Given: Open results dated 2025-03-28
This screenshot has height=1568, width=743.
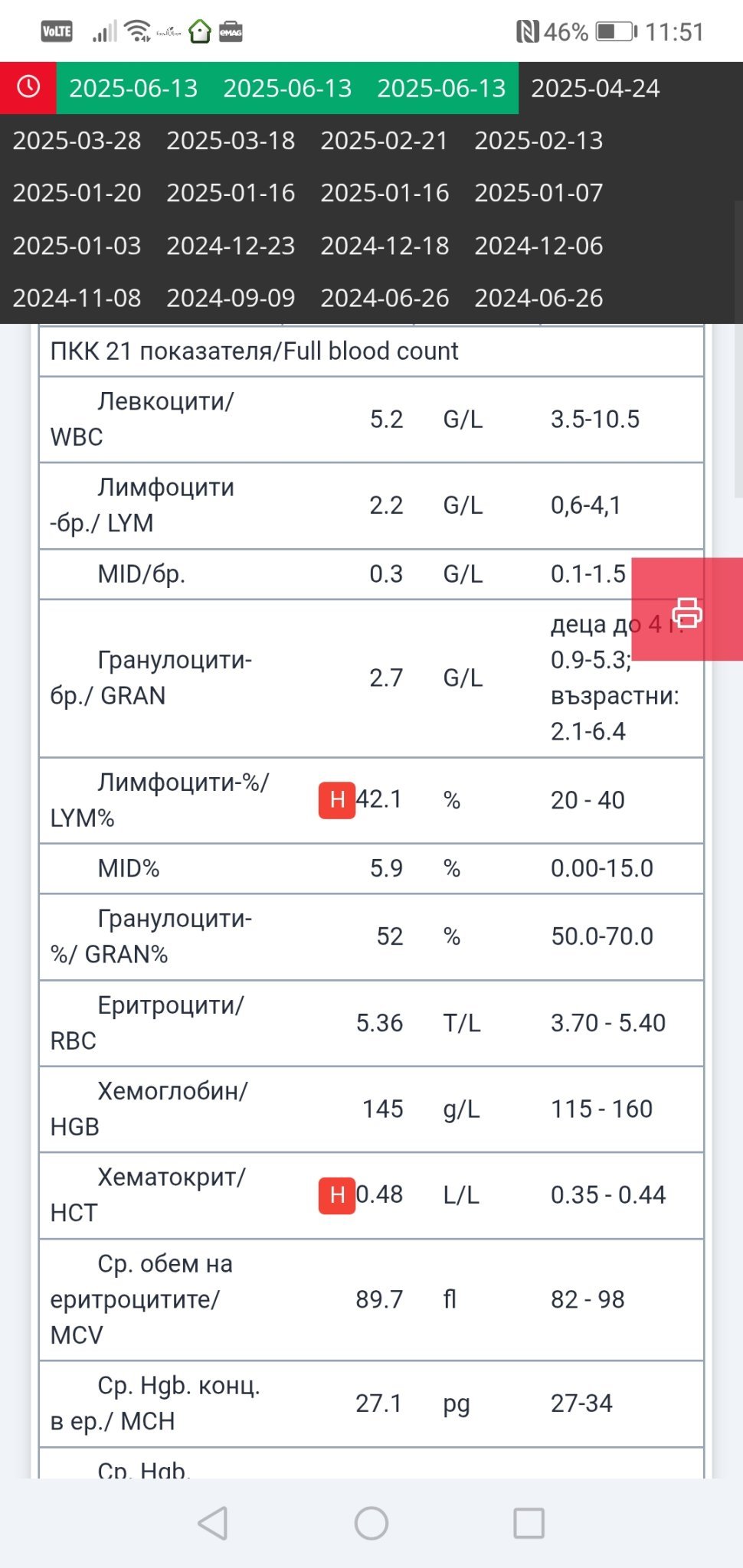Looking at the screenshot, I should click(x=77, y=141).
